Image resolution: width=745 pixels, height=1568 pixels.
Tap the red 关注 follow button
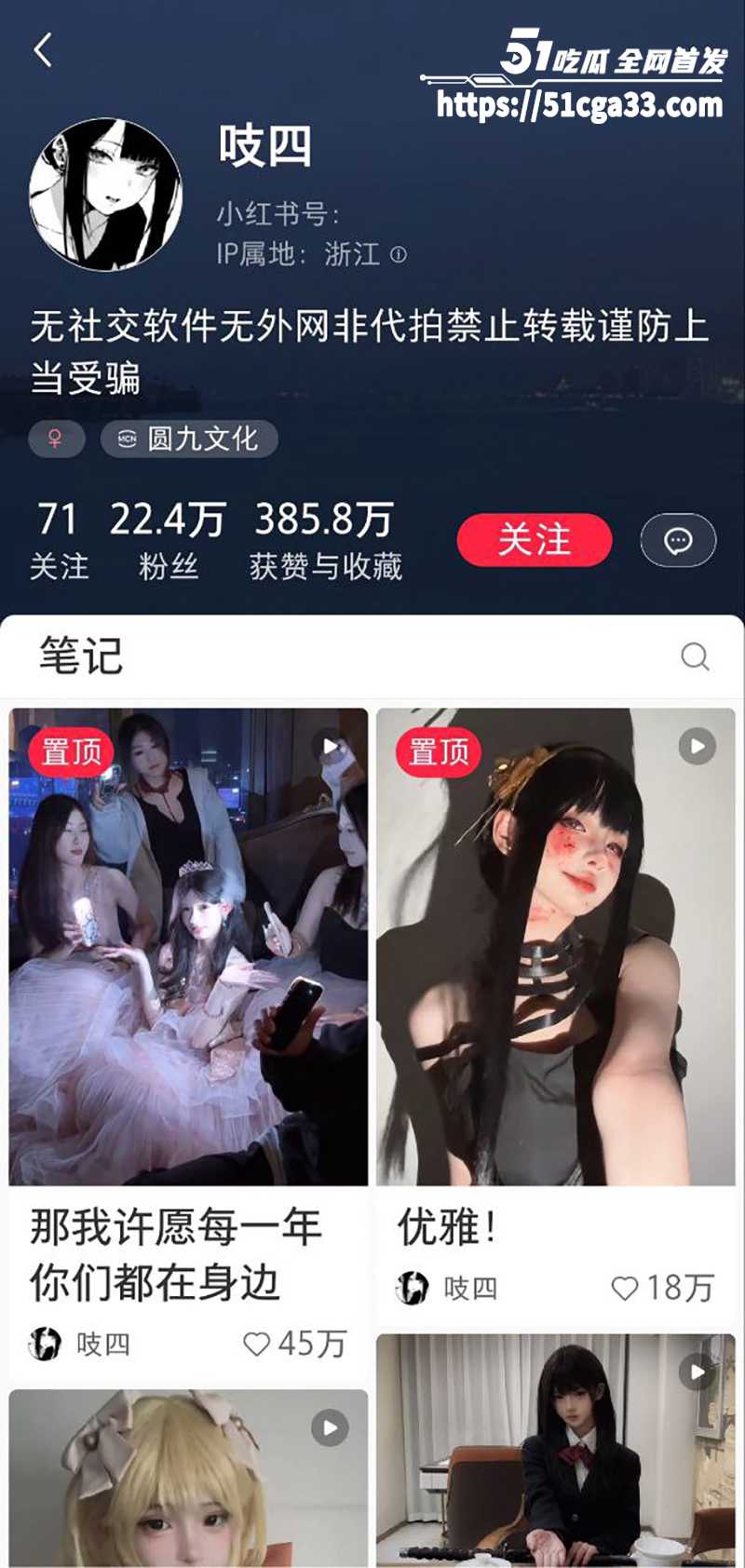coord(534,539)
